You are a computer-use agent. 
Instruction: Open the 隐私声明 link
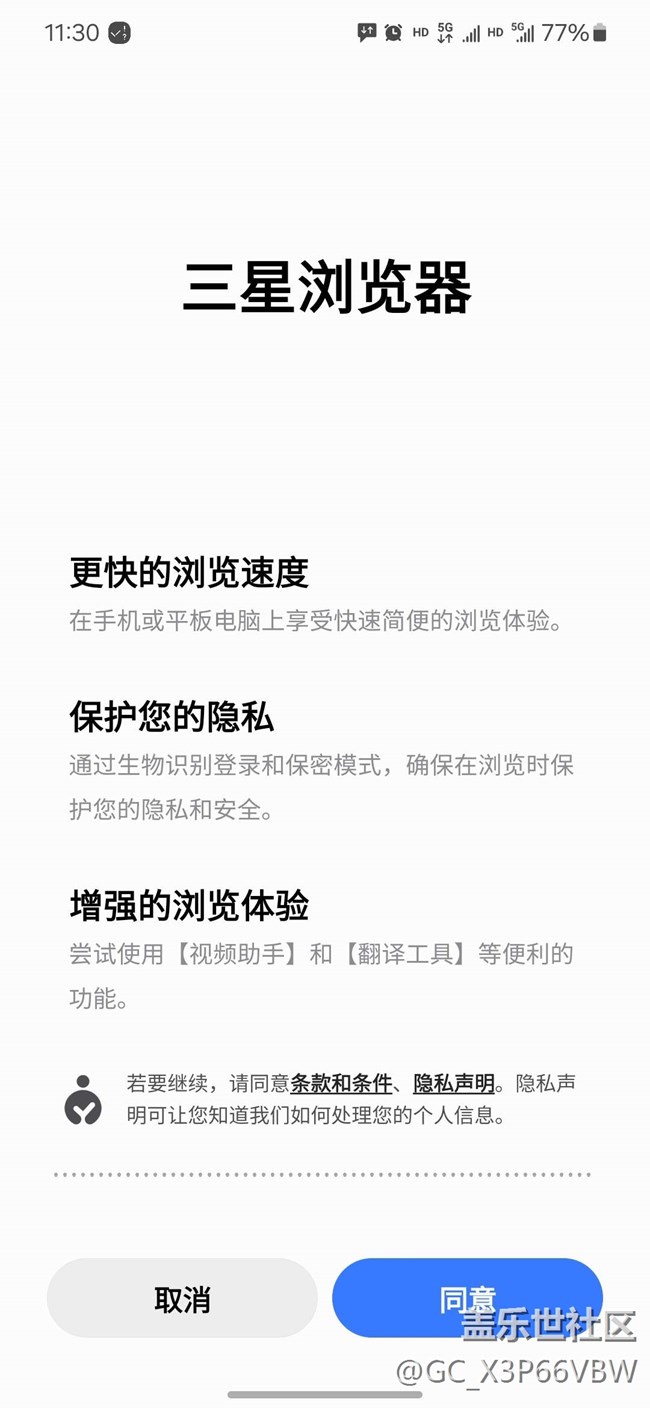(x=454, y=1083)
